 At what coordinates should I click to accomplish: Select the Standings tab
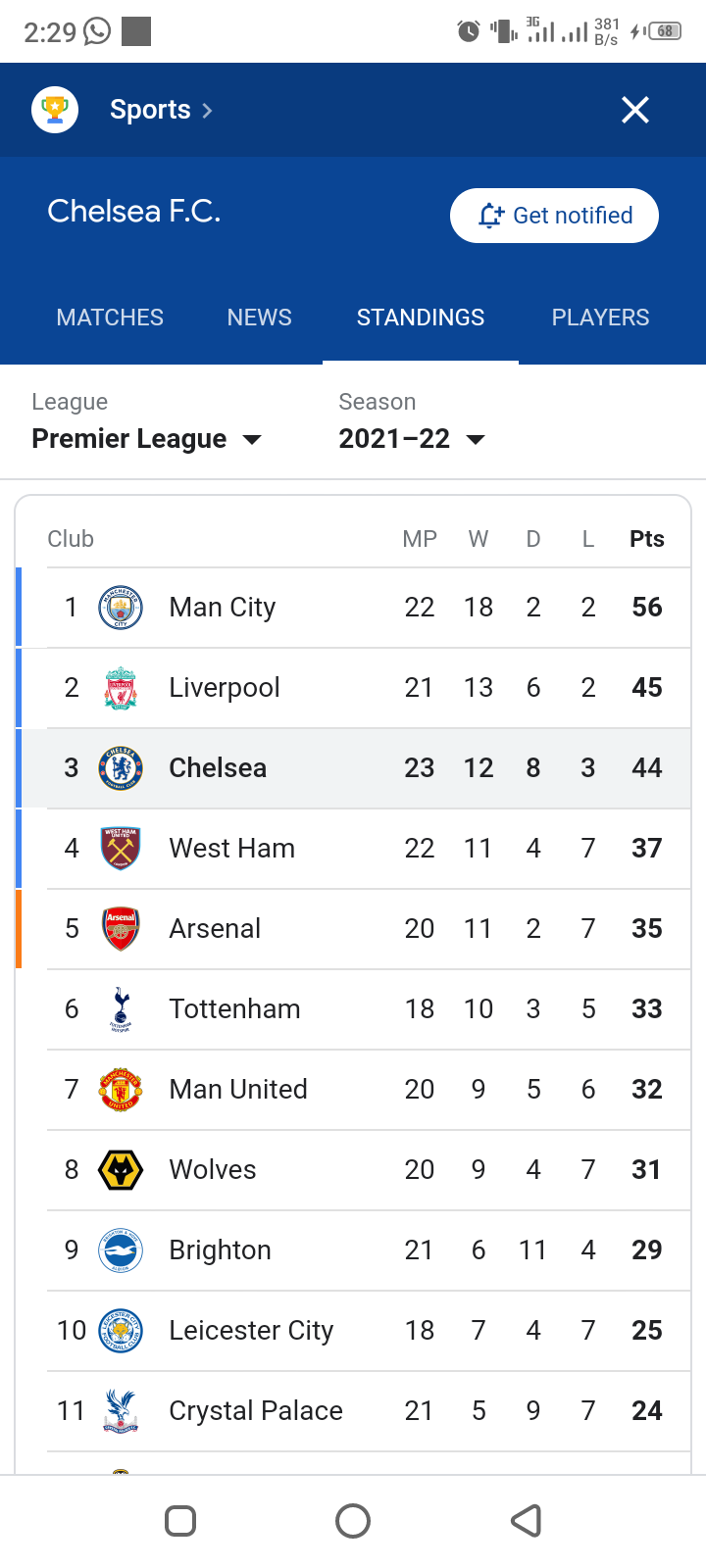[421, 318]
